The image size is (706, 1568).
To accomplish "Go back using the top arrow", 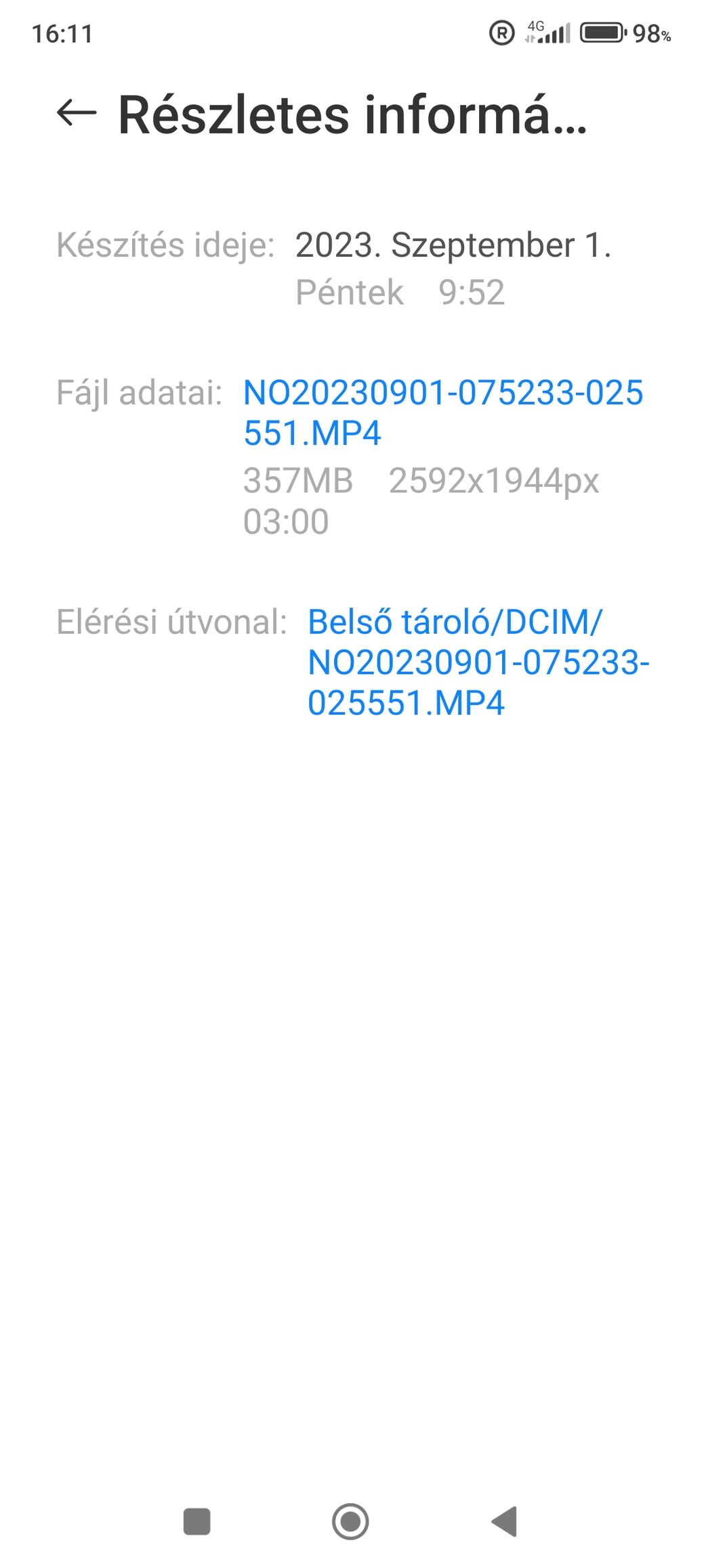I will (77, 113).
